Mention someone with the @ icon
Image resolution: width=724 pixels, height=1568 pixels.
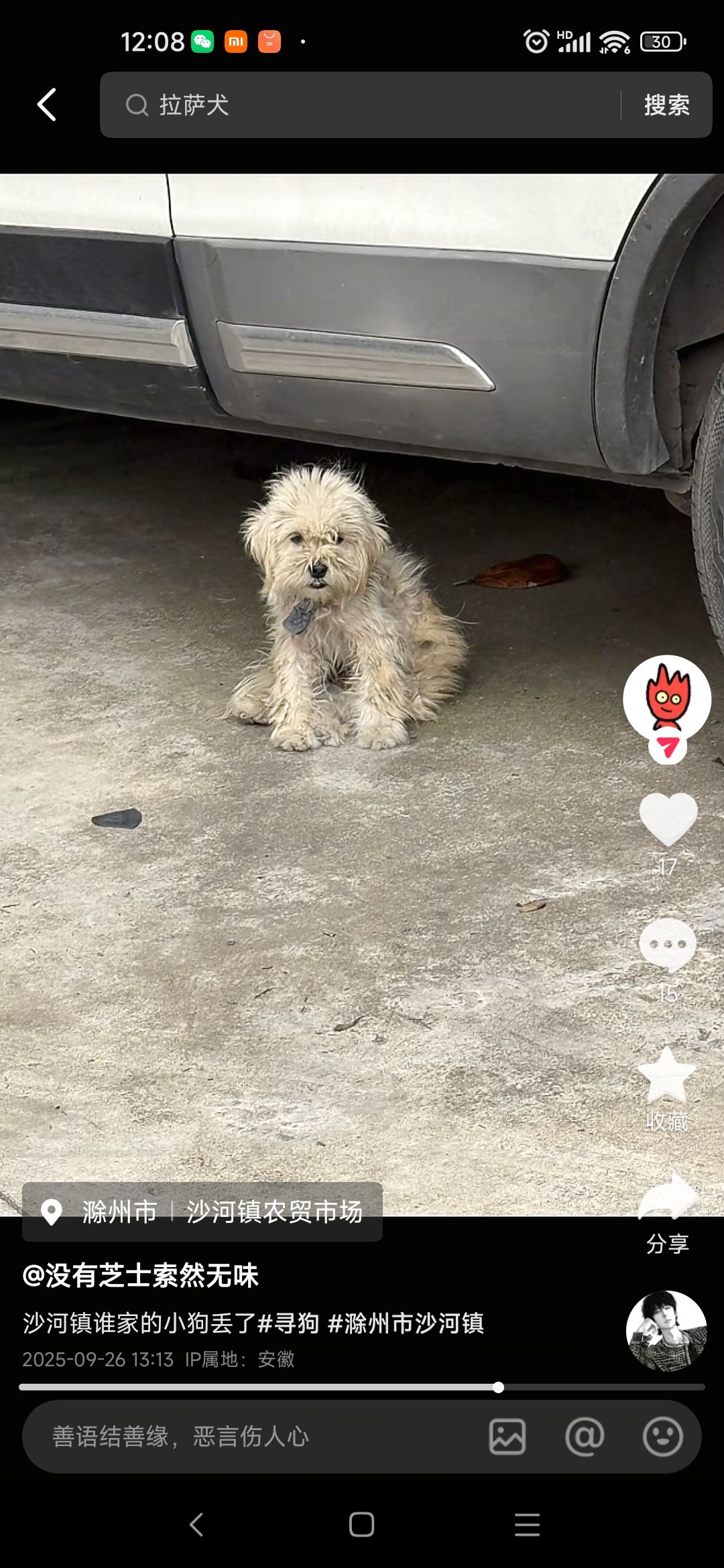(x=585, y=1437)
